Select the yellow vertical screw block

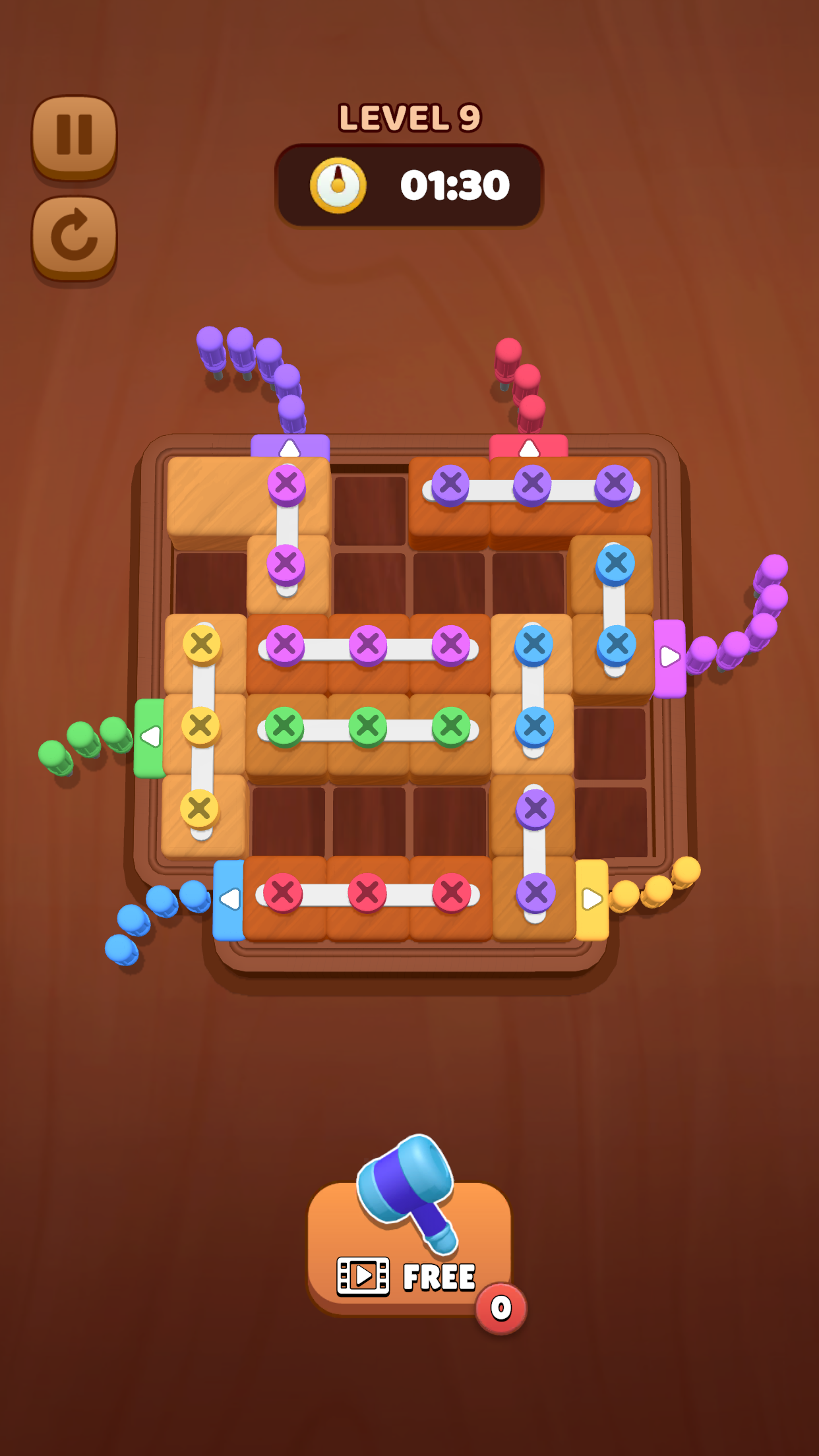[x=202, y=727]
